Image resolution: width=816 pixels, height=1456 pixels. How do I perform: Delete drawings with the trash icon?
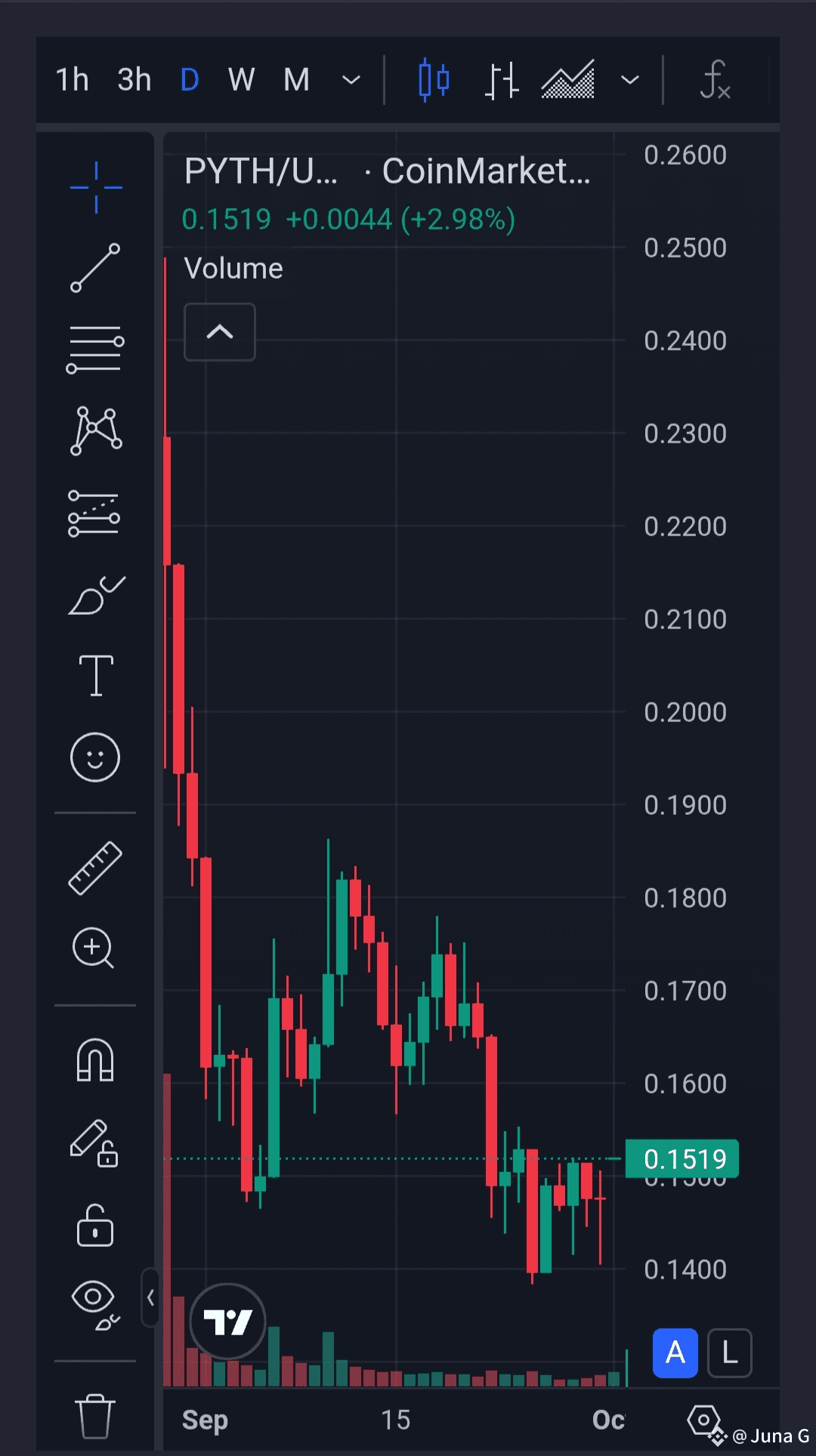(x=95, y=1415)
